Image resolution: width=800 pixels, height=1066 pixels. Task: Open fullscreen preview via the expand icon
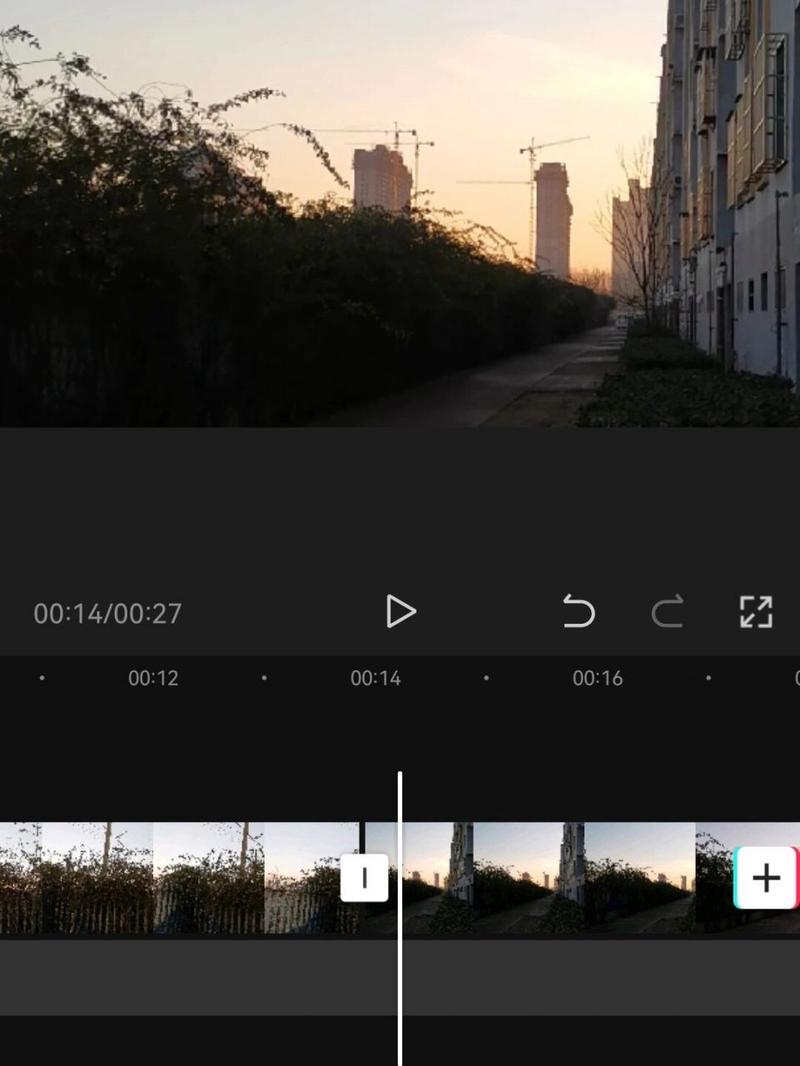(x=756, y=612)
